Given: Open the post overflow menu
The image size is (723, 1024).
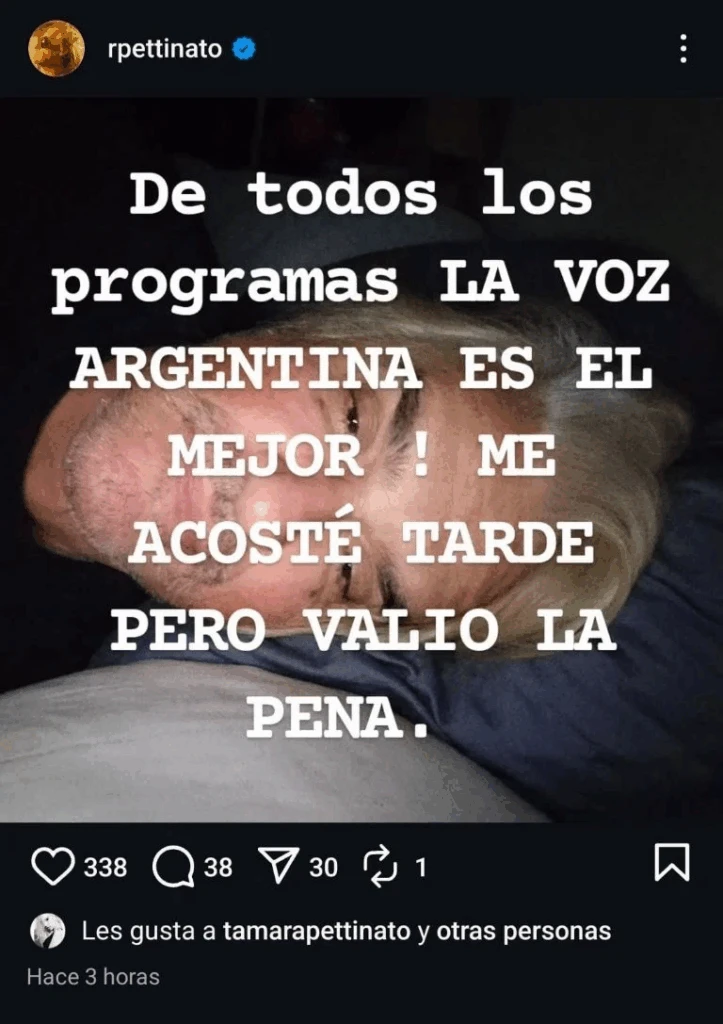Looking at the screenshot, I should [x=683, y=48].
